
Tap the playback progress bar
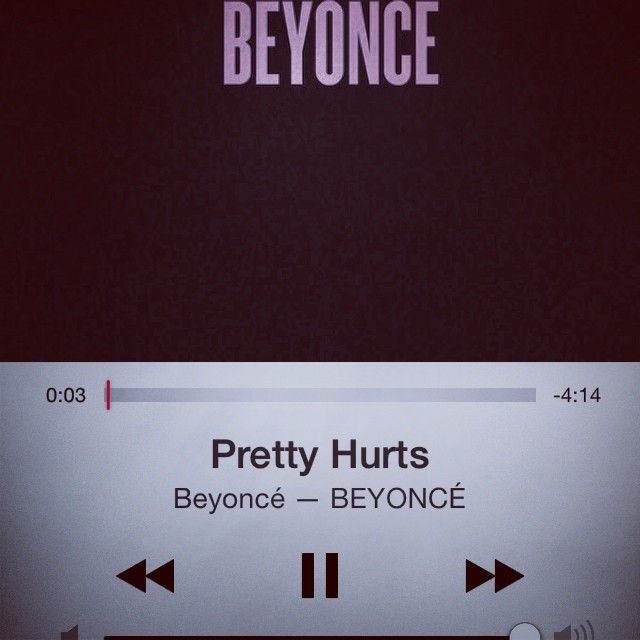tap(322, 395)
